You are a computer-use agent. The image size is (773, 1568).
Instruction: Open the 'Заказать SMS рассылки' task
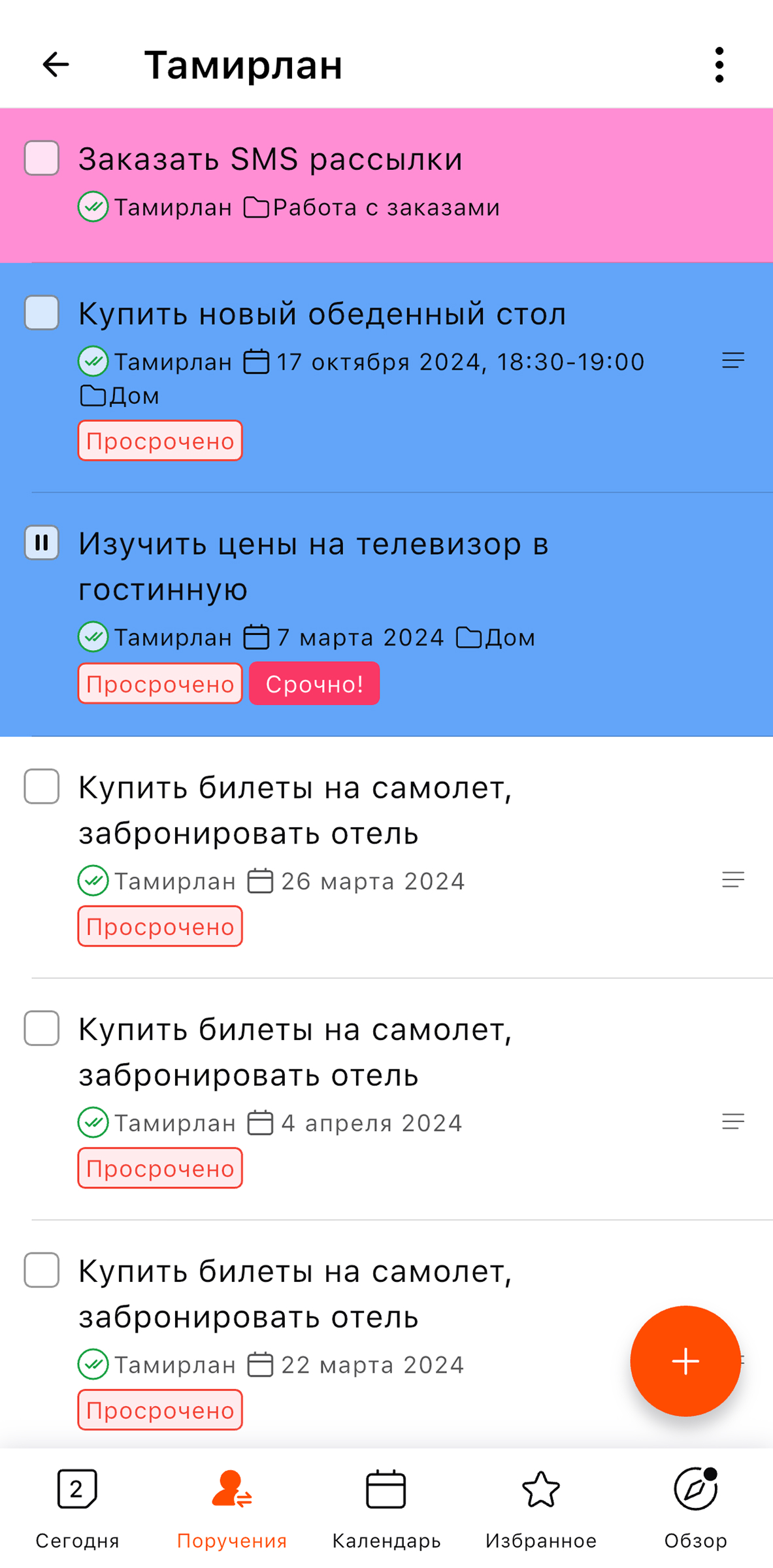coord(386,186)
